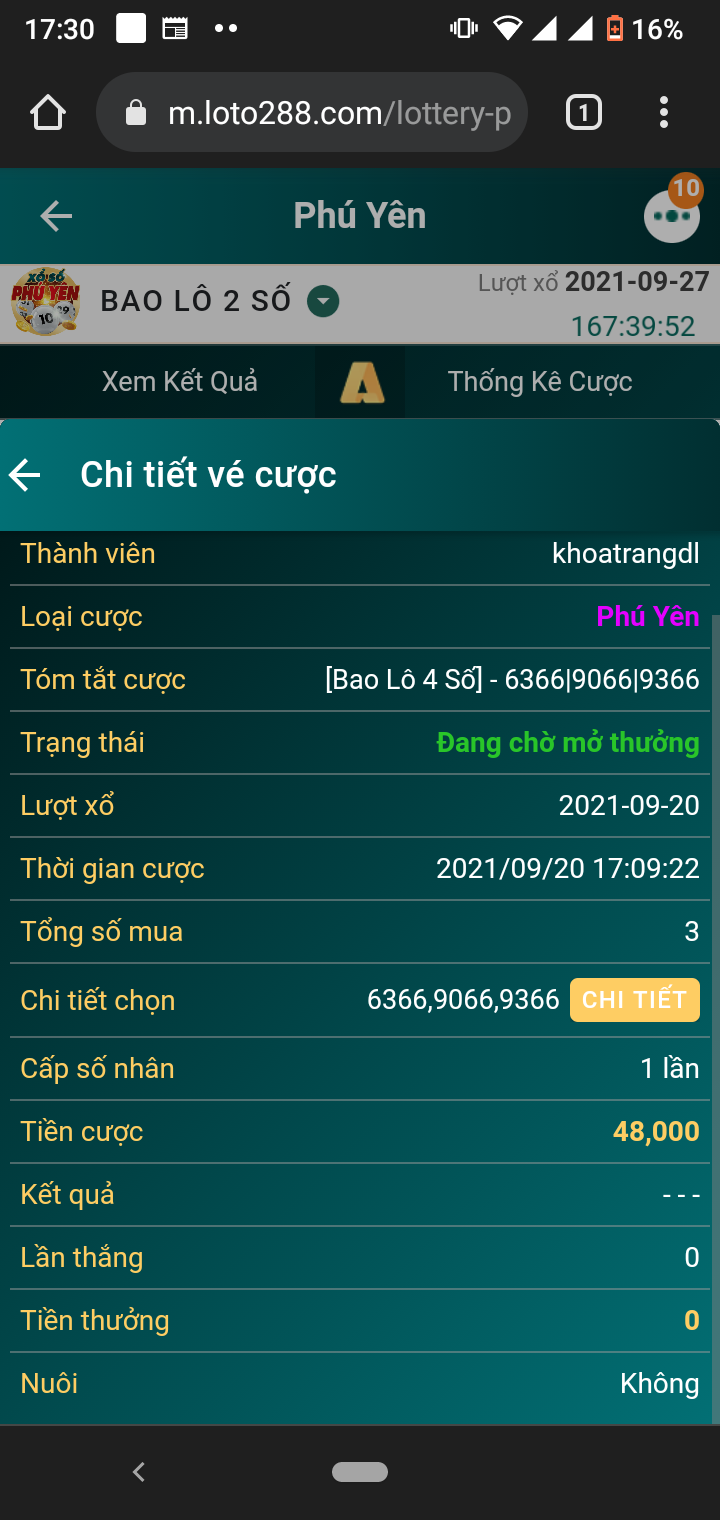Go back from the Phú Yên page
Image resolution: width=720 pixels, height=1520 pixels.
click(x=56, y=216)
